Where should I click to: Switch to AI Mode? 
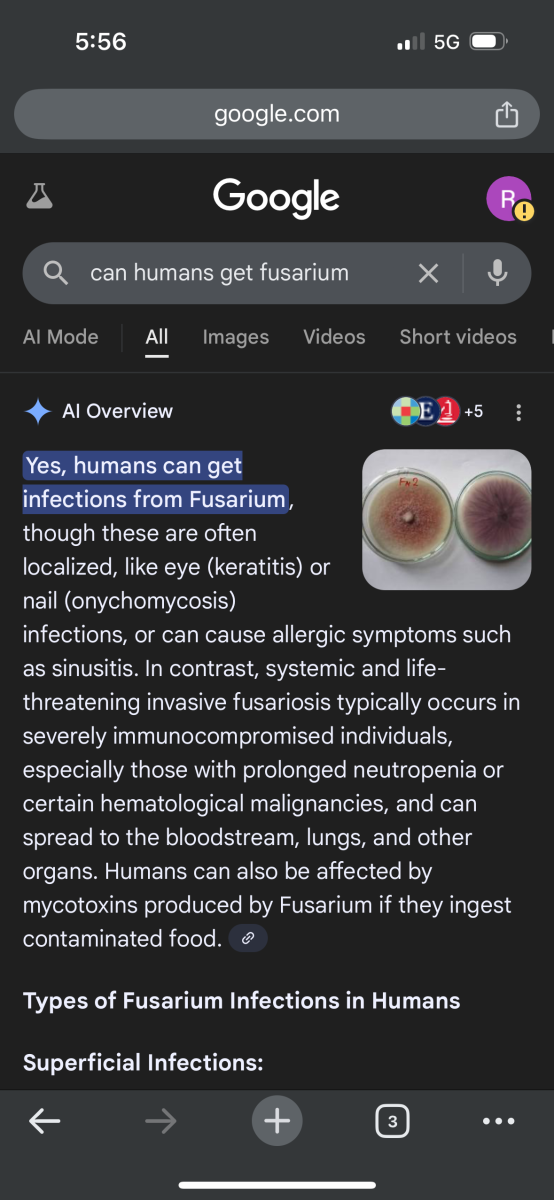point(61,337)
